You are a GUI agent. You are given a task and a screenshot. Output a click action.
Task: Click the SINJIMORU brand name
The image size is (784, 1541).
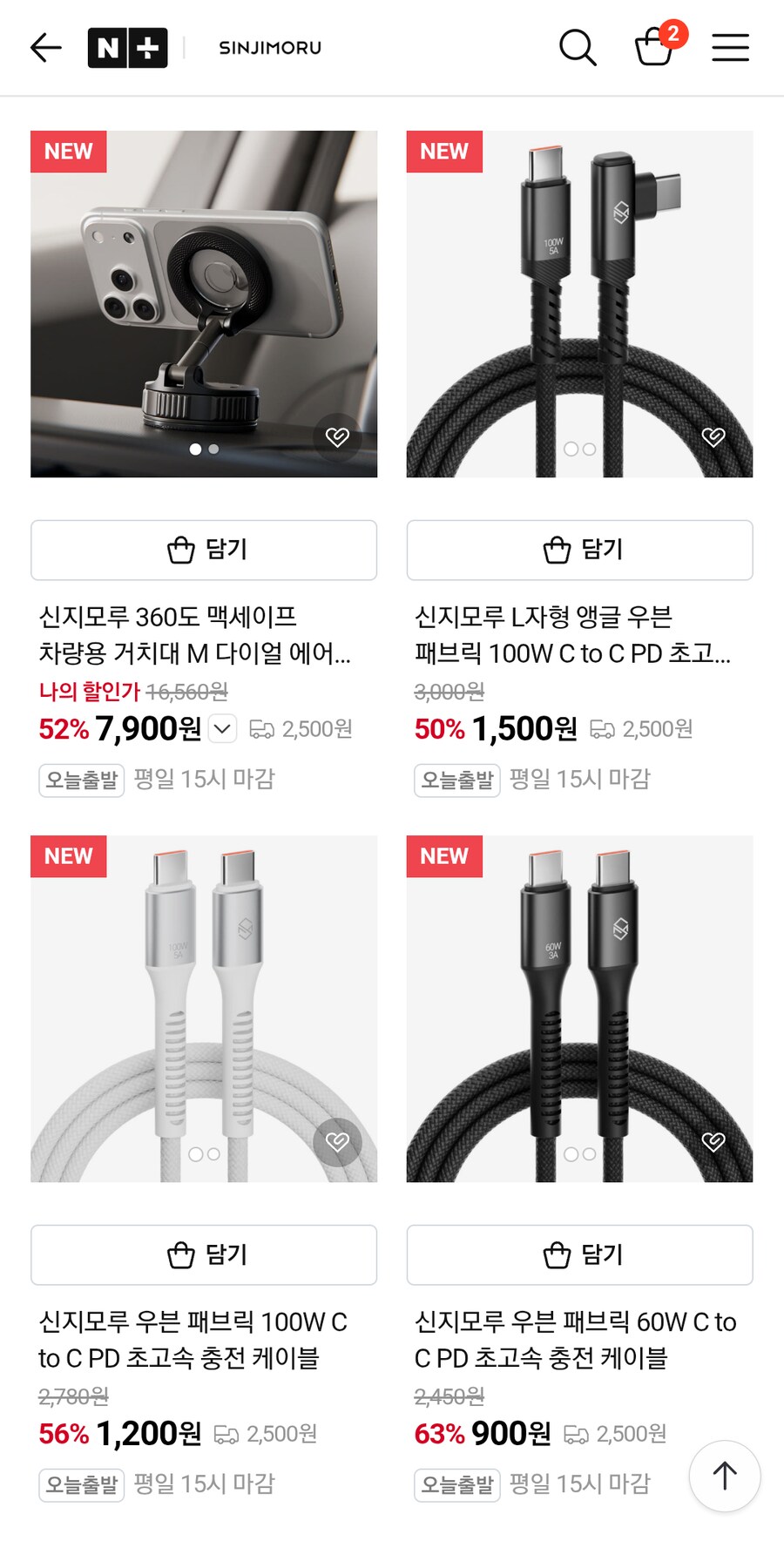click(269, 48)
